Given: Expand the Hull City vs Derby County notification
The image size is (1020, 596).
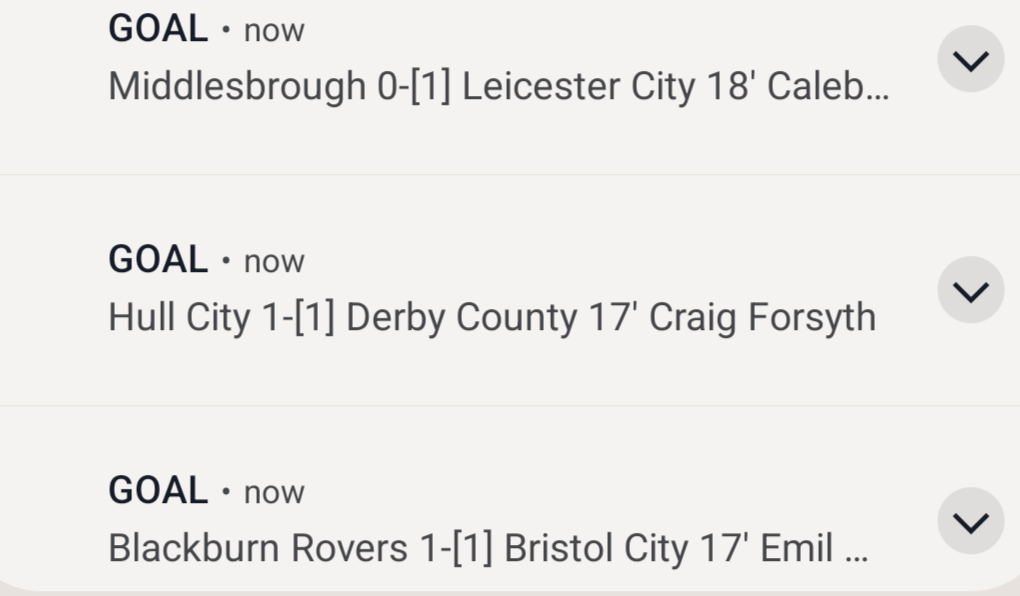Looking at the screenshot, I should click(x=970, y=290).
